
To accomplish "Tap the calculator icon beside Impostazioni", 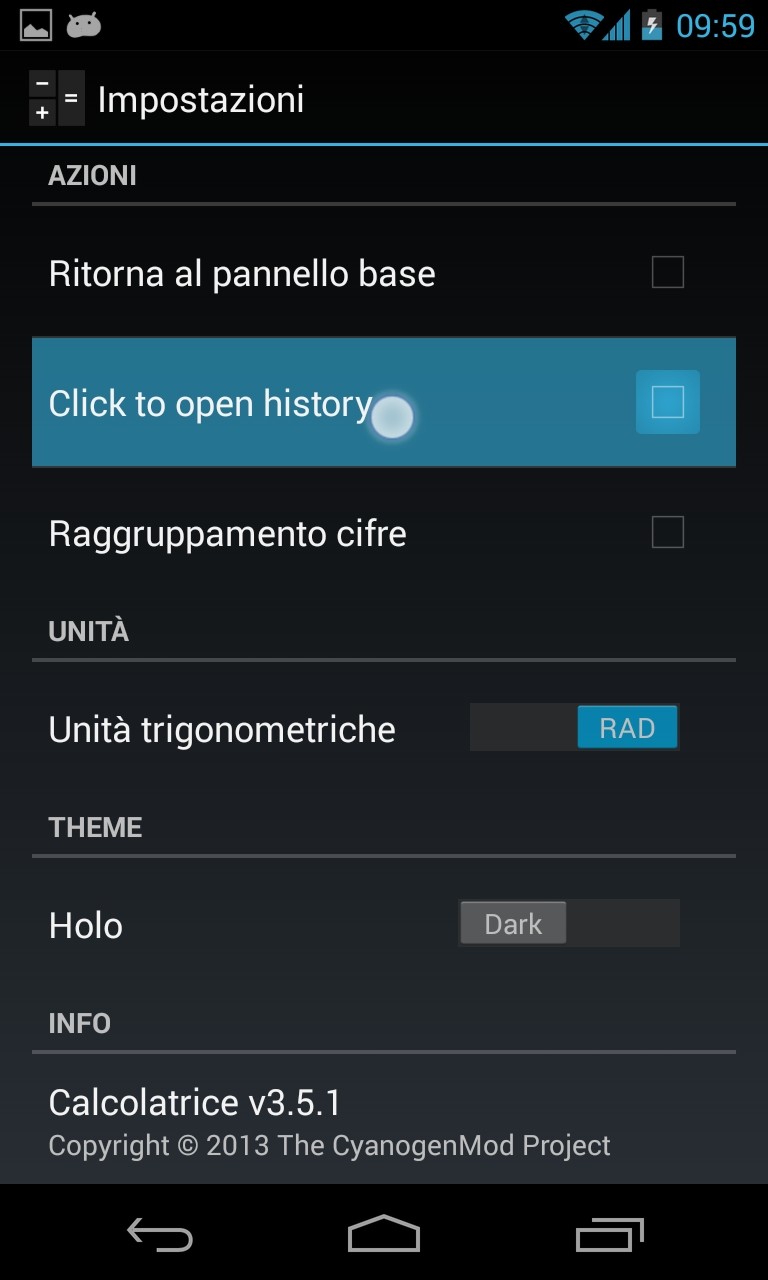I will [56, 98].
